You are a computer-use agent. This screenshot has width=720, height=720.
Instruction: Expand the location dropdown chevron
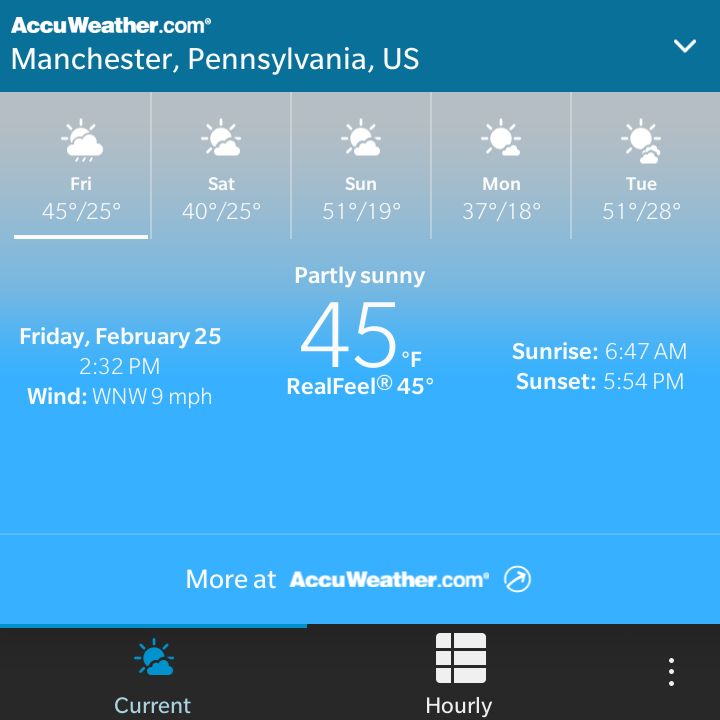[x=685, y=46]
